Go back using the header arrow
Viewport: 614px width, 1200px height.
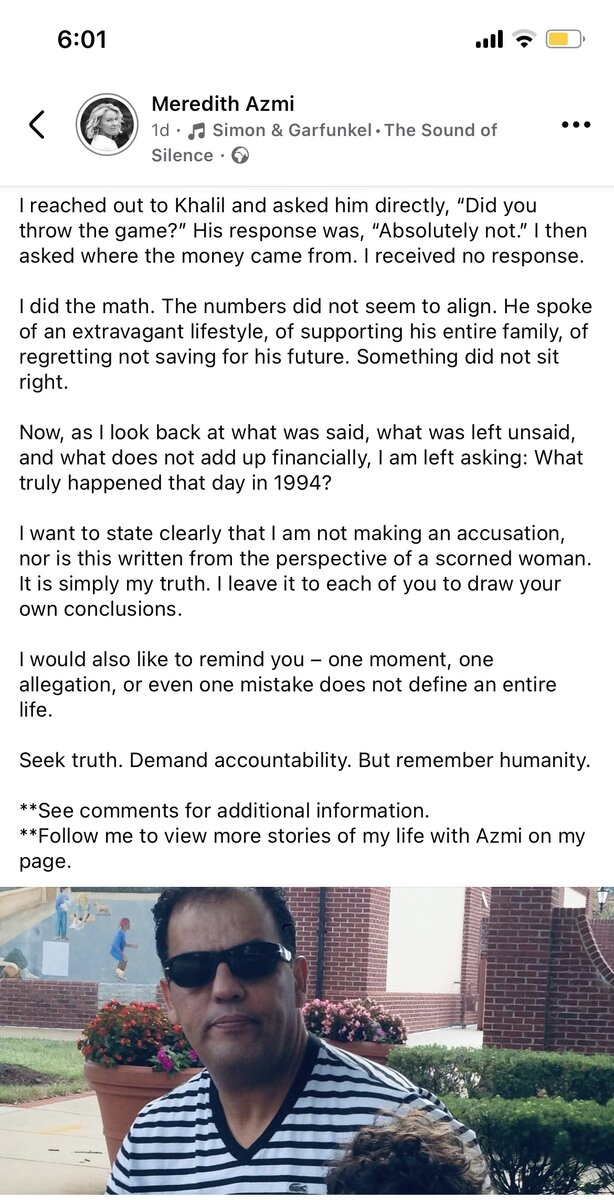pyautogui.click(x=37, y=125)
